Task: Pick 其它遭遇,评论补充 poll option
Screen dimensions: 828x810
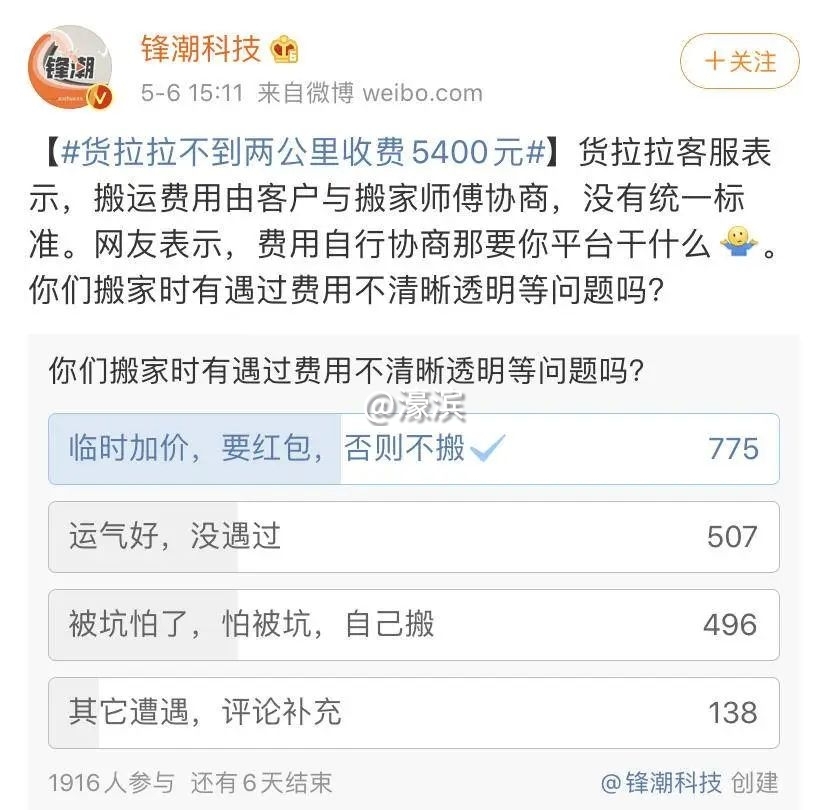Action: pyautogui.click(x=413, y=712)
